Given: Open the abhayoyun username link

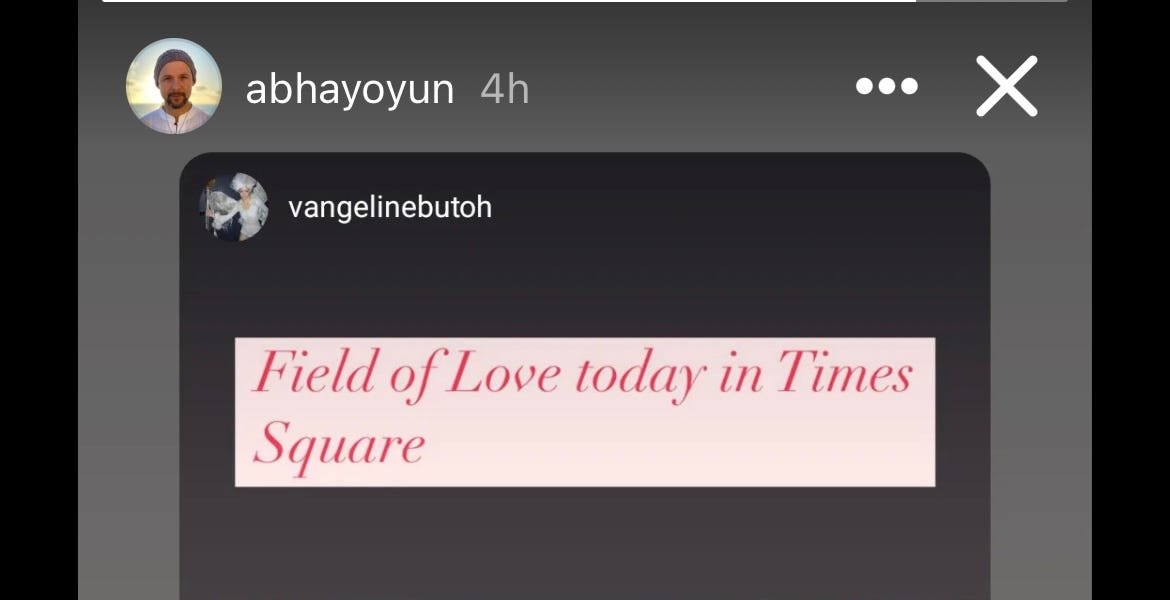Looking at the screenshot, I should pos(349,90).
